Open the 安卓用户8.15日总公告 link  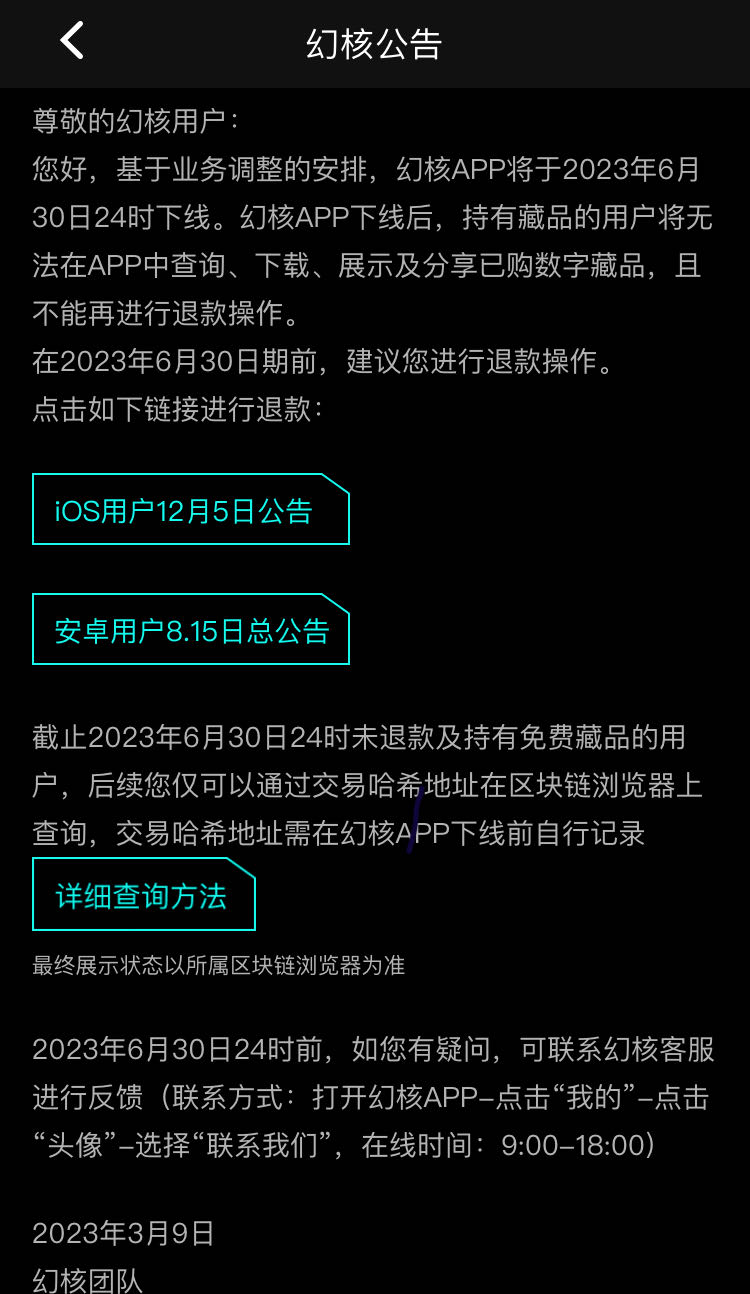190,630
